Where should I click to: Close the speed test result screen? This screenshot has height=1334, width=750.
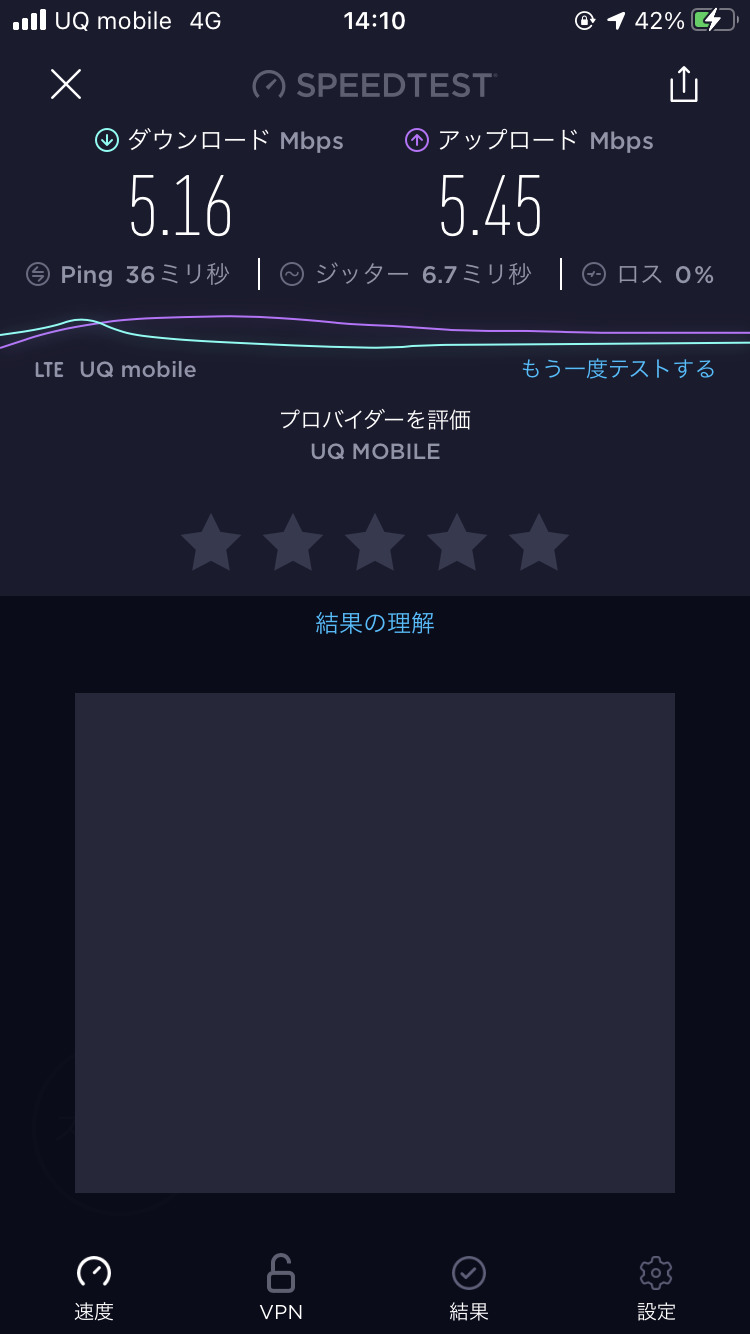pyautogui.click(x=66, y=84)
